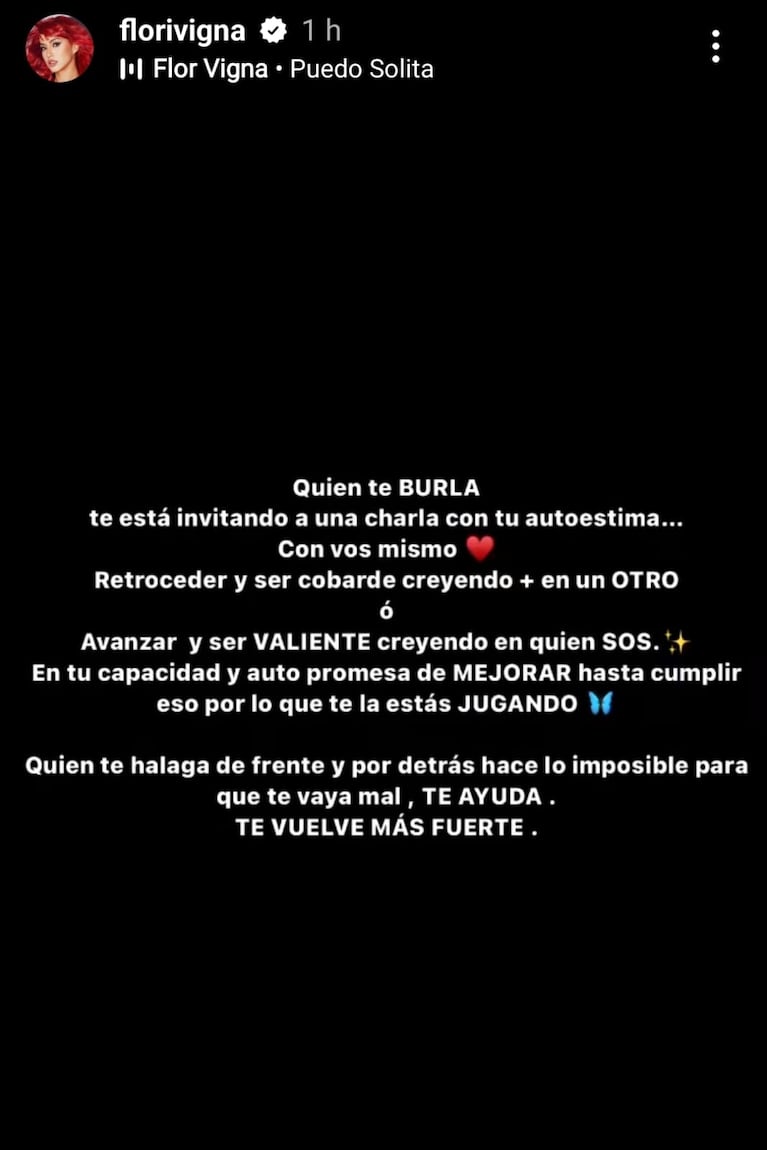Open florivigna's profile picture
767x1150 pixels.
pos(59,48)
